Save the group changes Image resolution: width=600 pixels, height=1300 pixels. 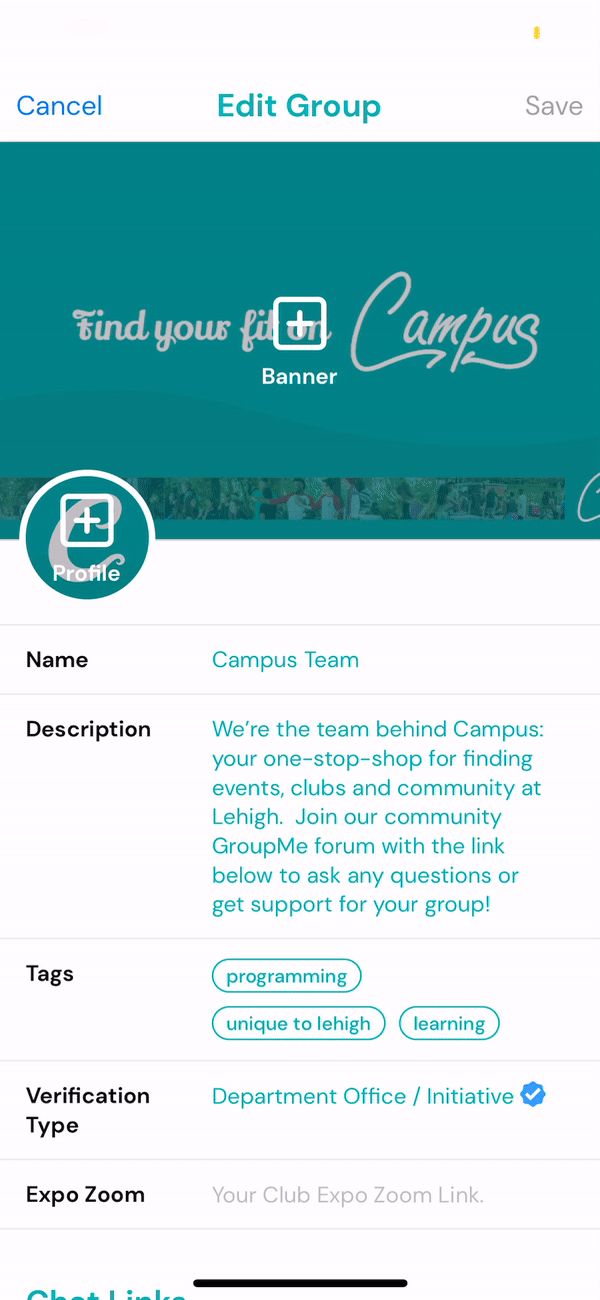[x=553, y=106]
